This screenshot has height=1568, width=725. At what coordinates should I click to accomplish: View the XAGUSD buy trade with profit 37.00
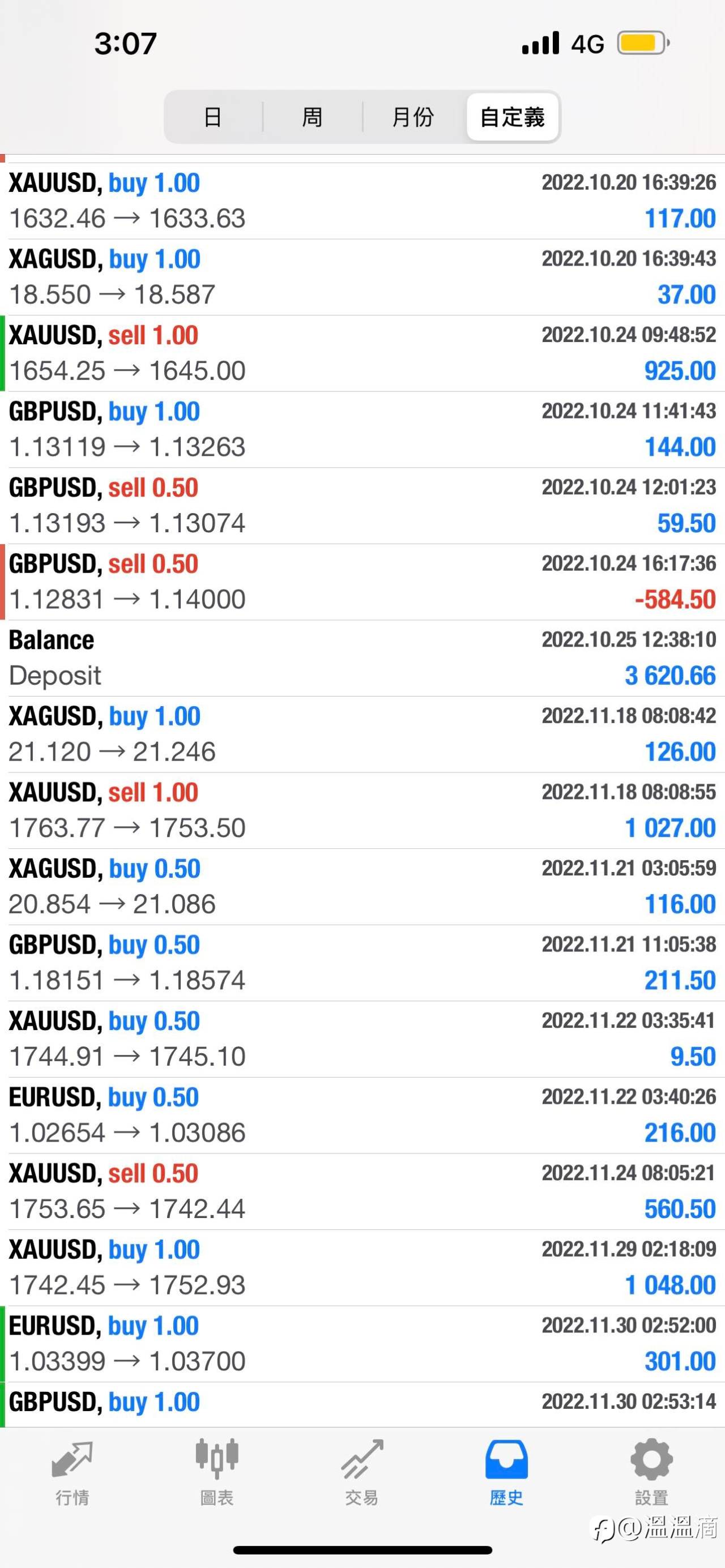[x=362, y=277]
